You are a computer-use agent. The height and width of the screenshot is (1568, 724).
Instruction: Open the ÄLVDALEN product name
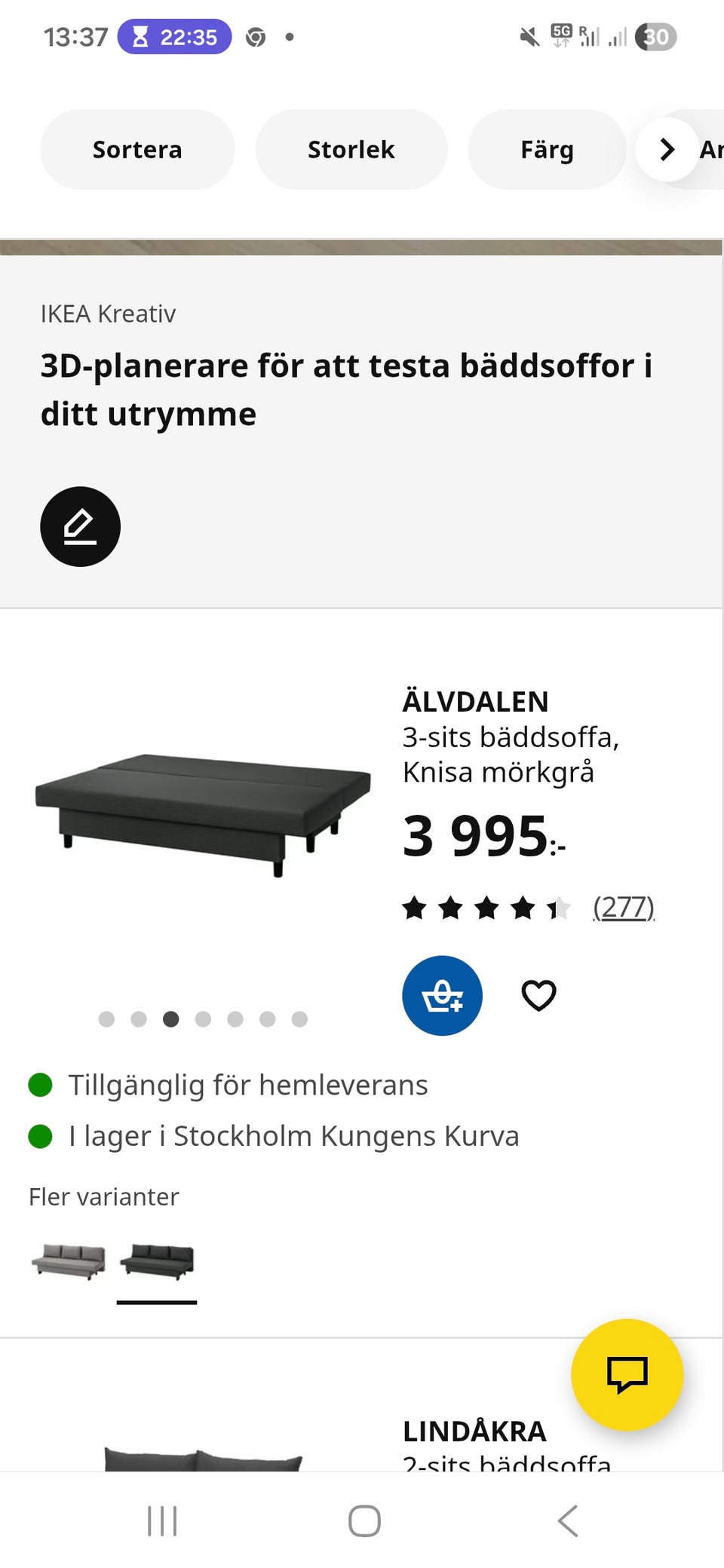point(475,701)
